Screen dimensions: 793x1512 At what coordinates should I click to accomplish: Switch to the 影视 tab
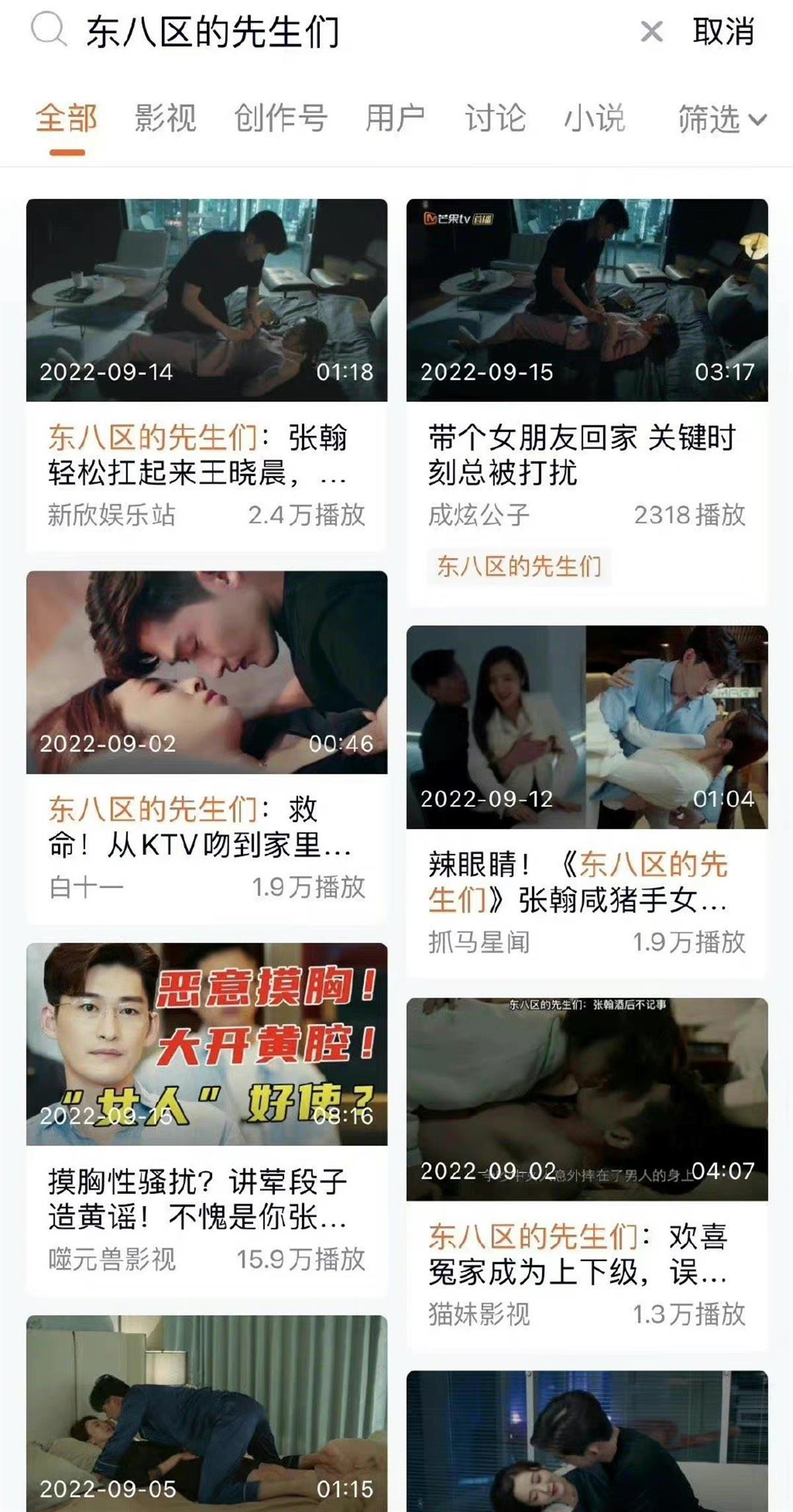point(165,119)
